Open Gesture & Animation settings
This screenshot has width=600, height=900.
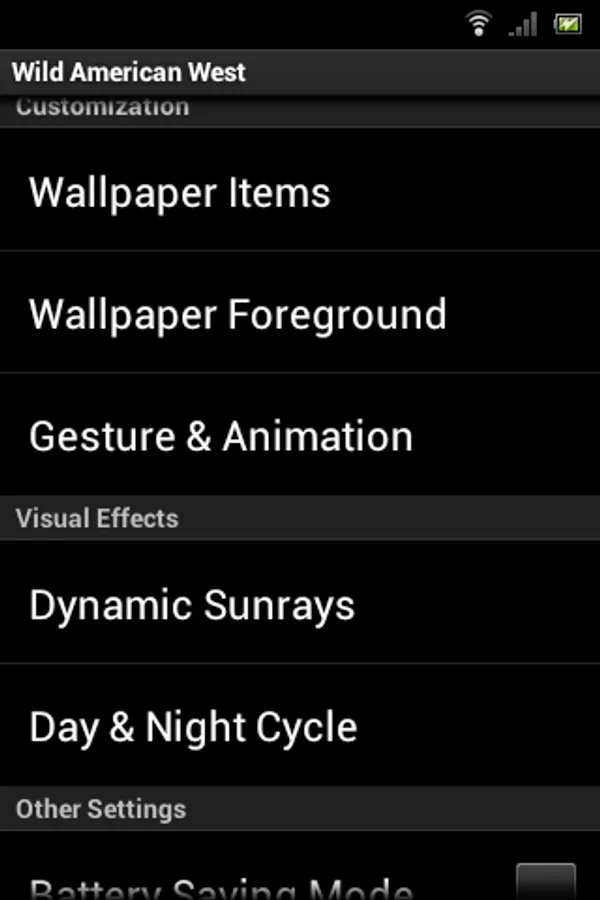(x=300, y=435)
